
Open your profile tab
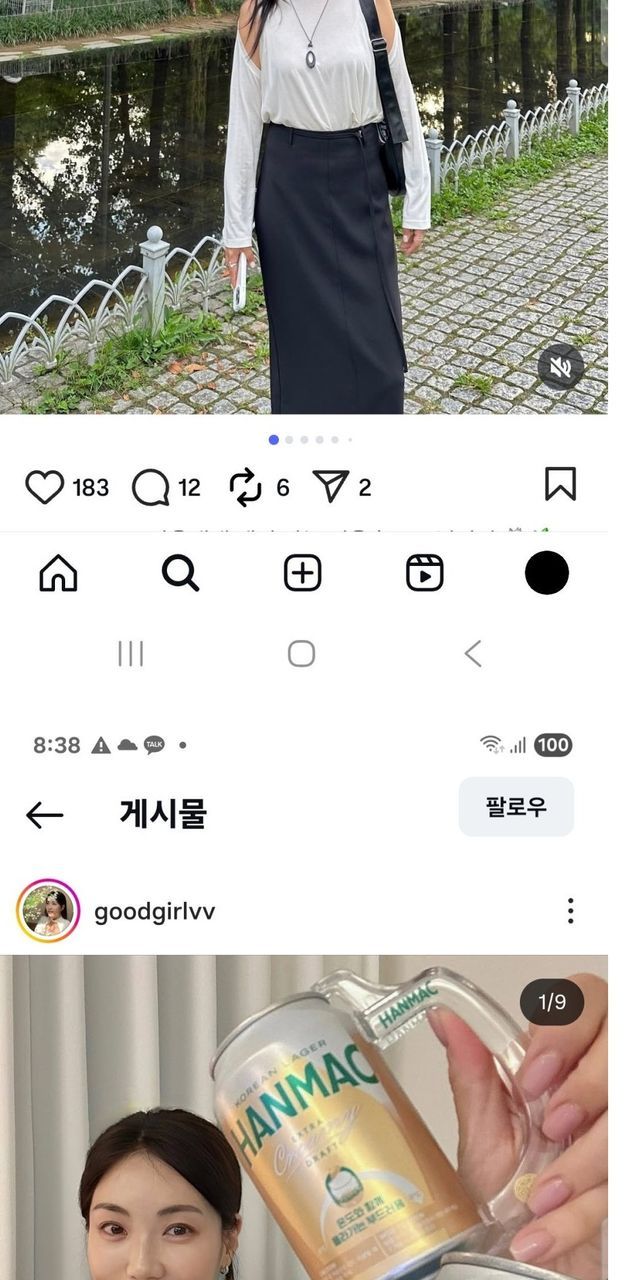(547, 573)
